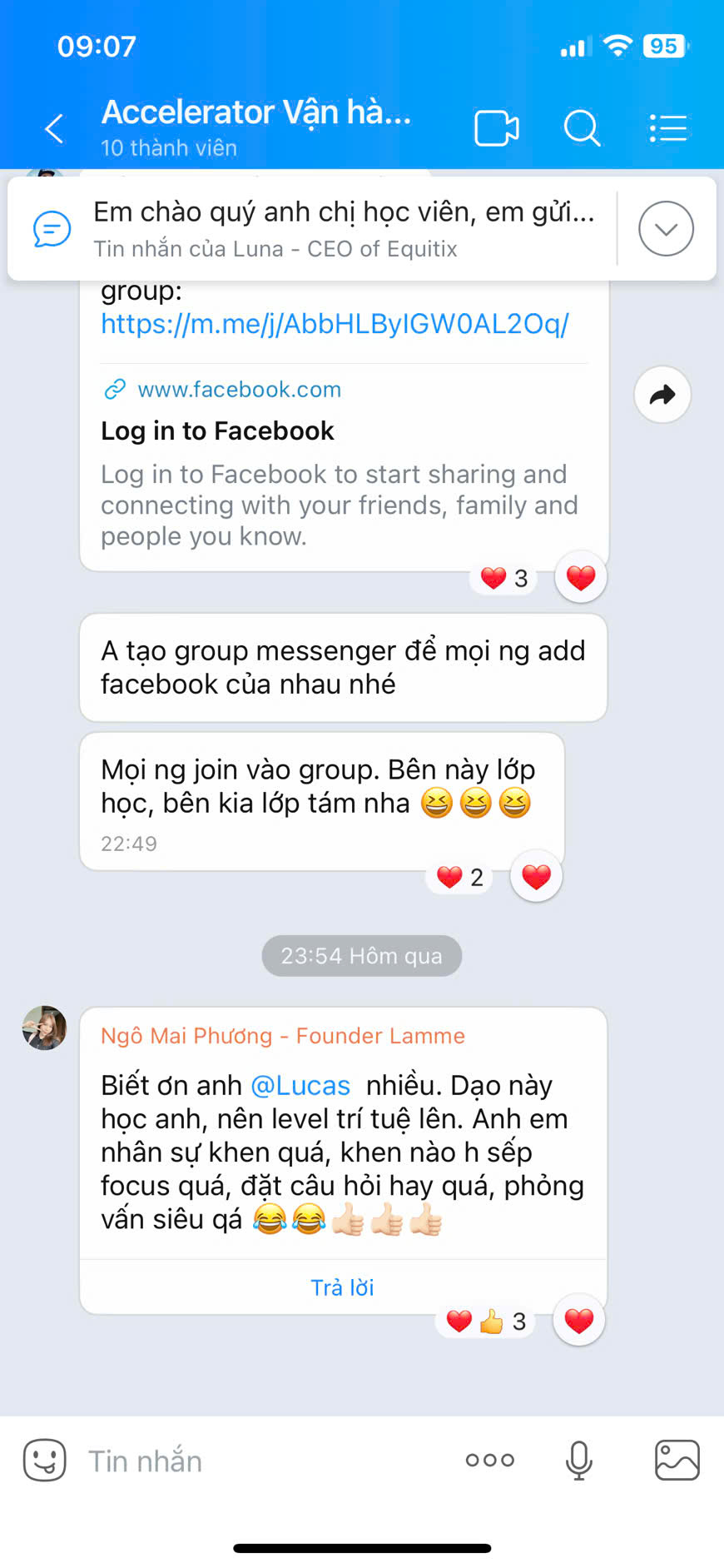Record a voice message

tap(578, 1461)
